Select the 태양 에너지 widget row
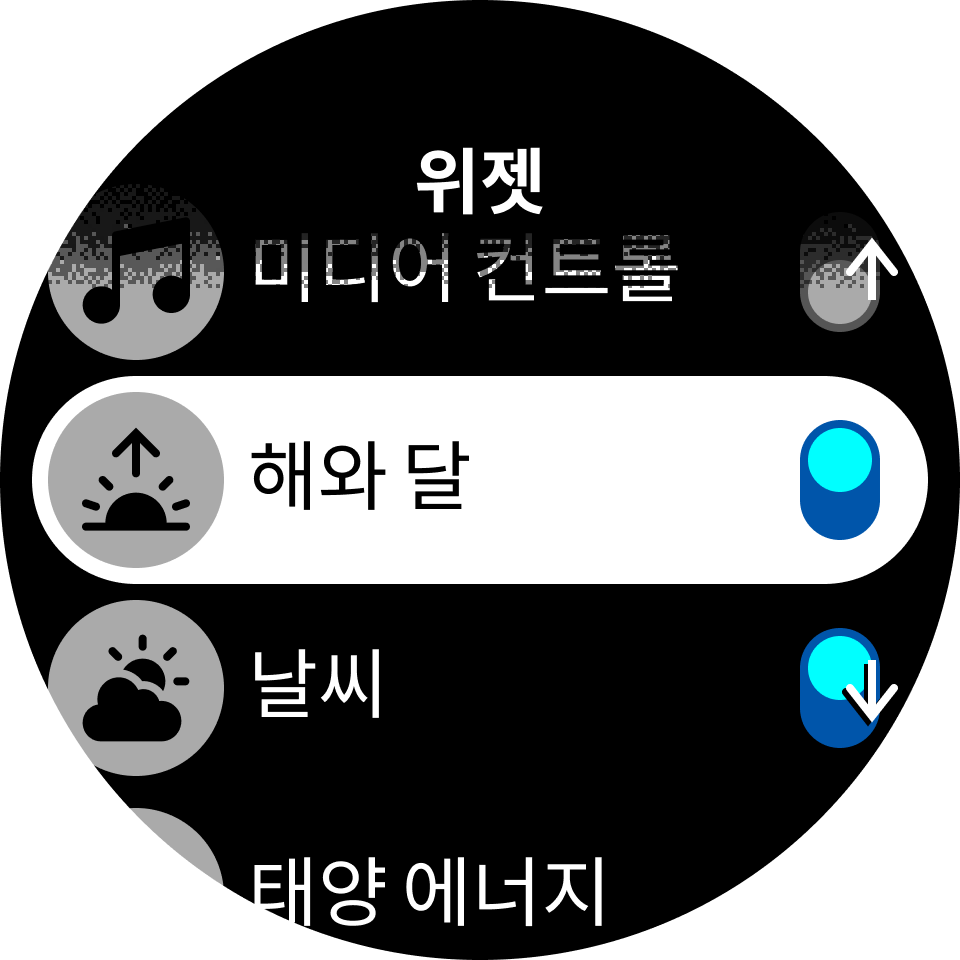Viewport: 960px width, 960px height. (430, 890)
